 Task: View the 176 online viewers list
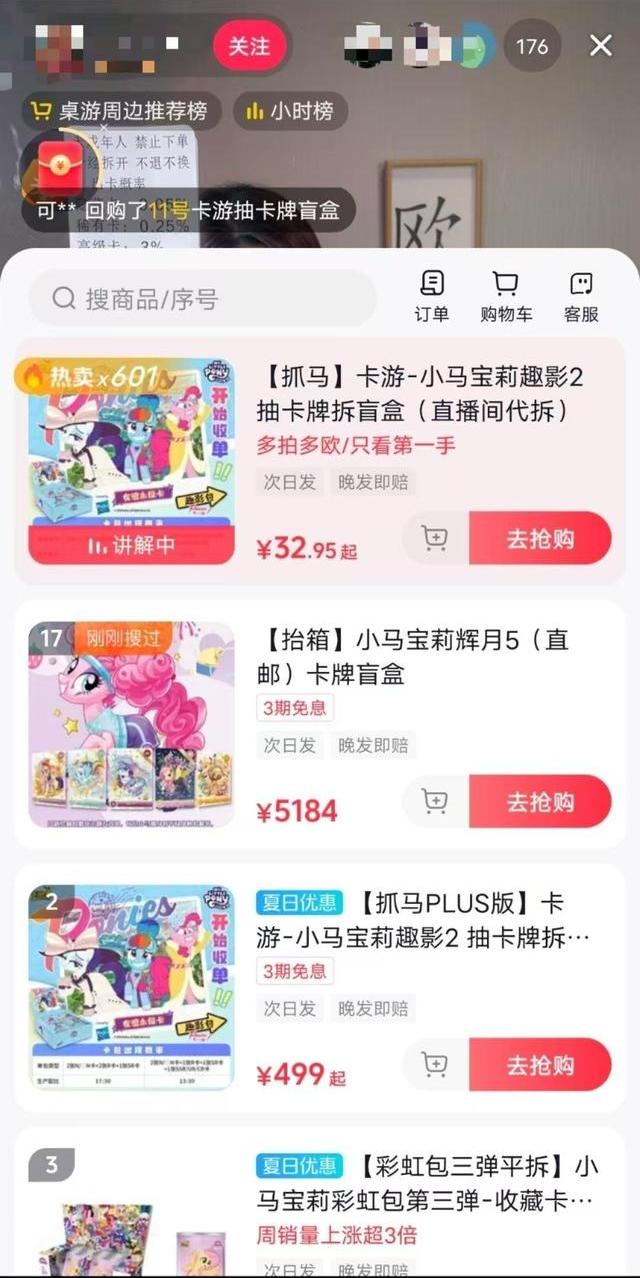point(531,46)
